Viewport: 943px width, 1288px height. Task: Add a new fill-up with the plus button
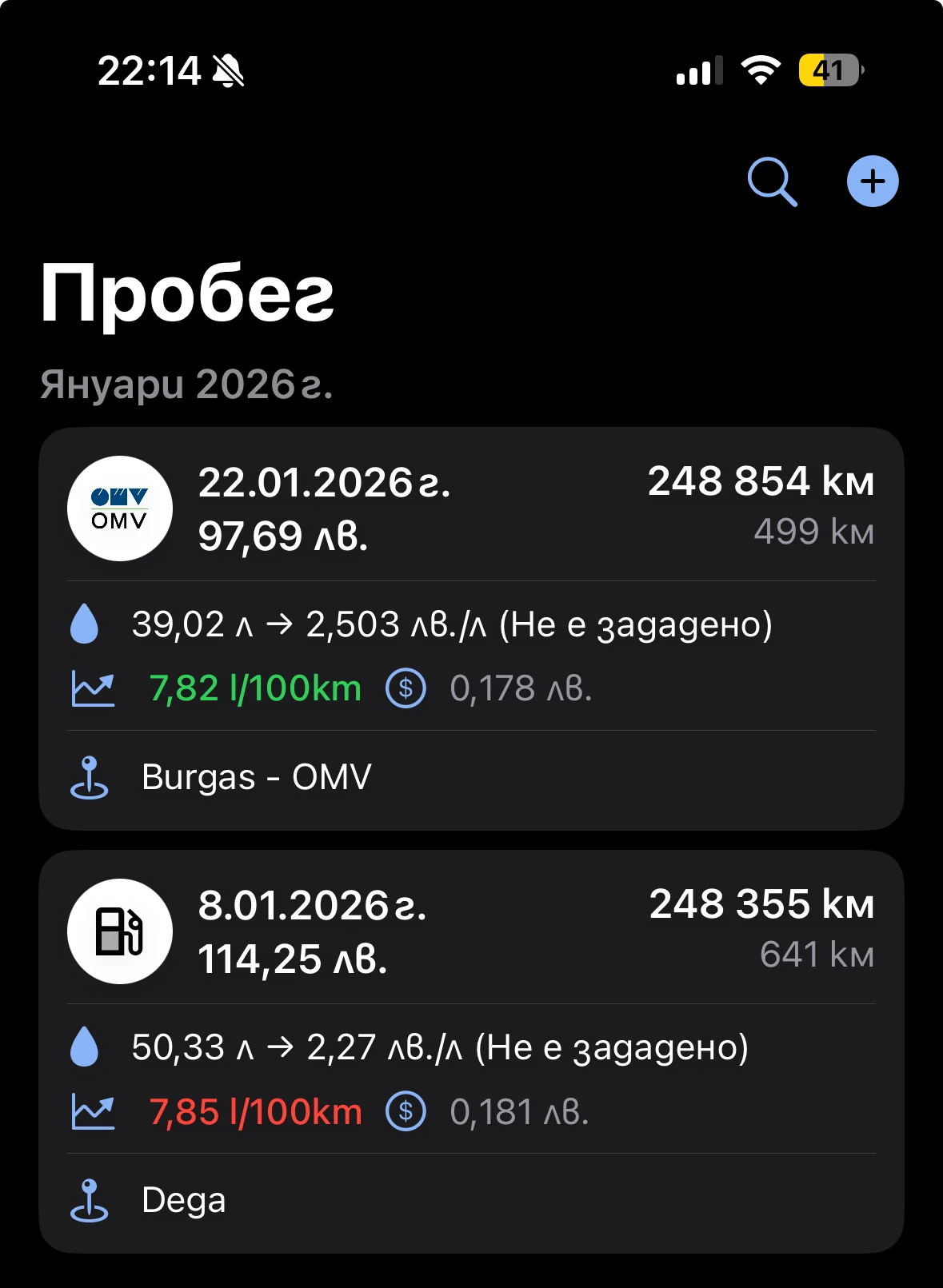[872, 181]
